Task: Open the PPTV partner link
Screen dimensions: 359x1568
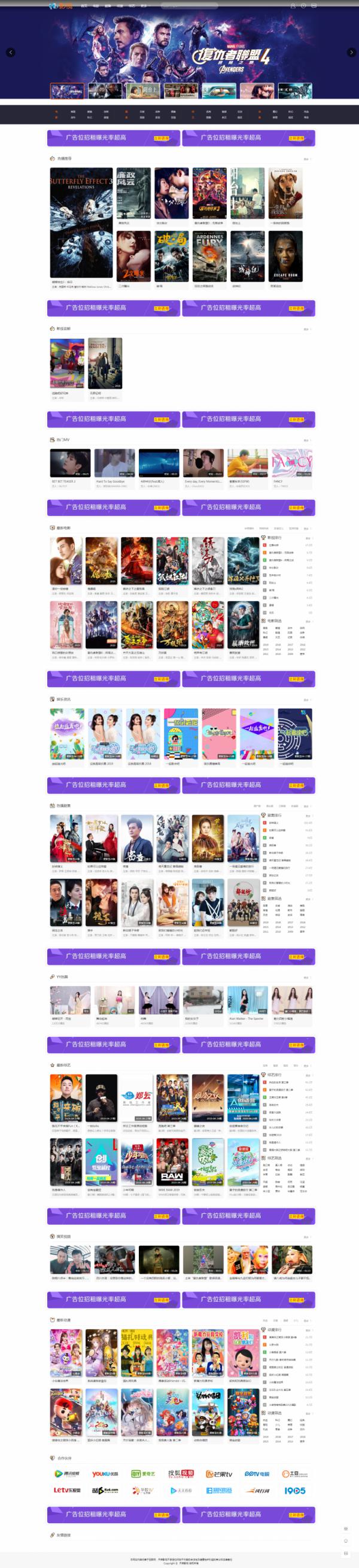Action: point(257,1474)
